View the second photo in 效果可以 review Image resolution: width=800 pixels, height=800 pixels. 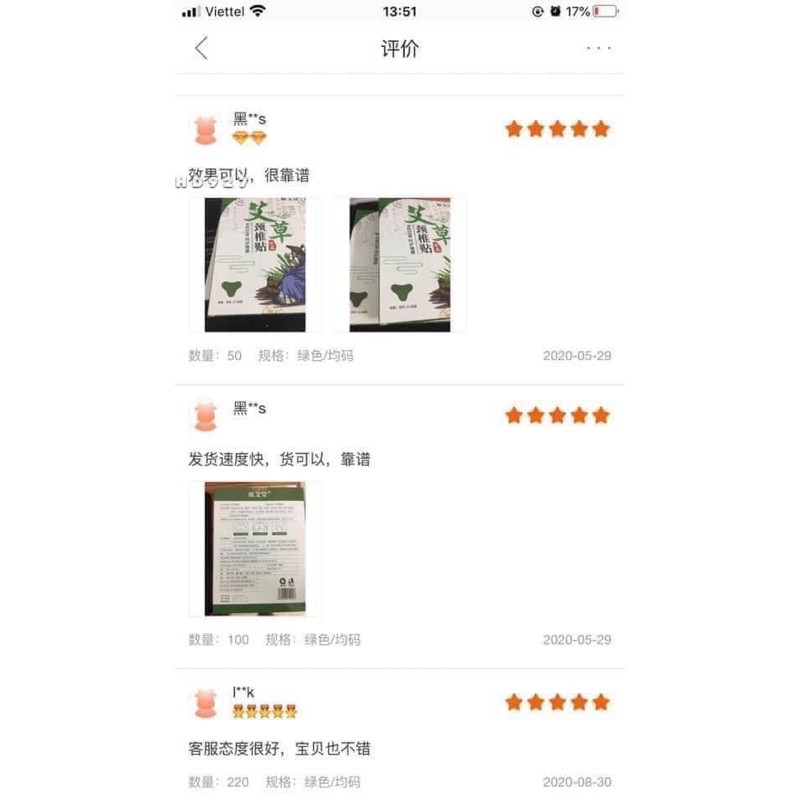[400, 265]
